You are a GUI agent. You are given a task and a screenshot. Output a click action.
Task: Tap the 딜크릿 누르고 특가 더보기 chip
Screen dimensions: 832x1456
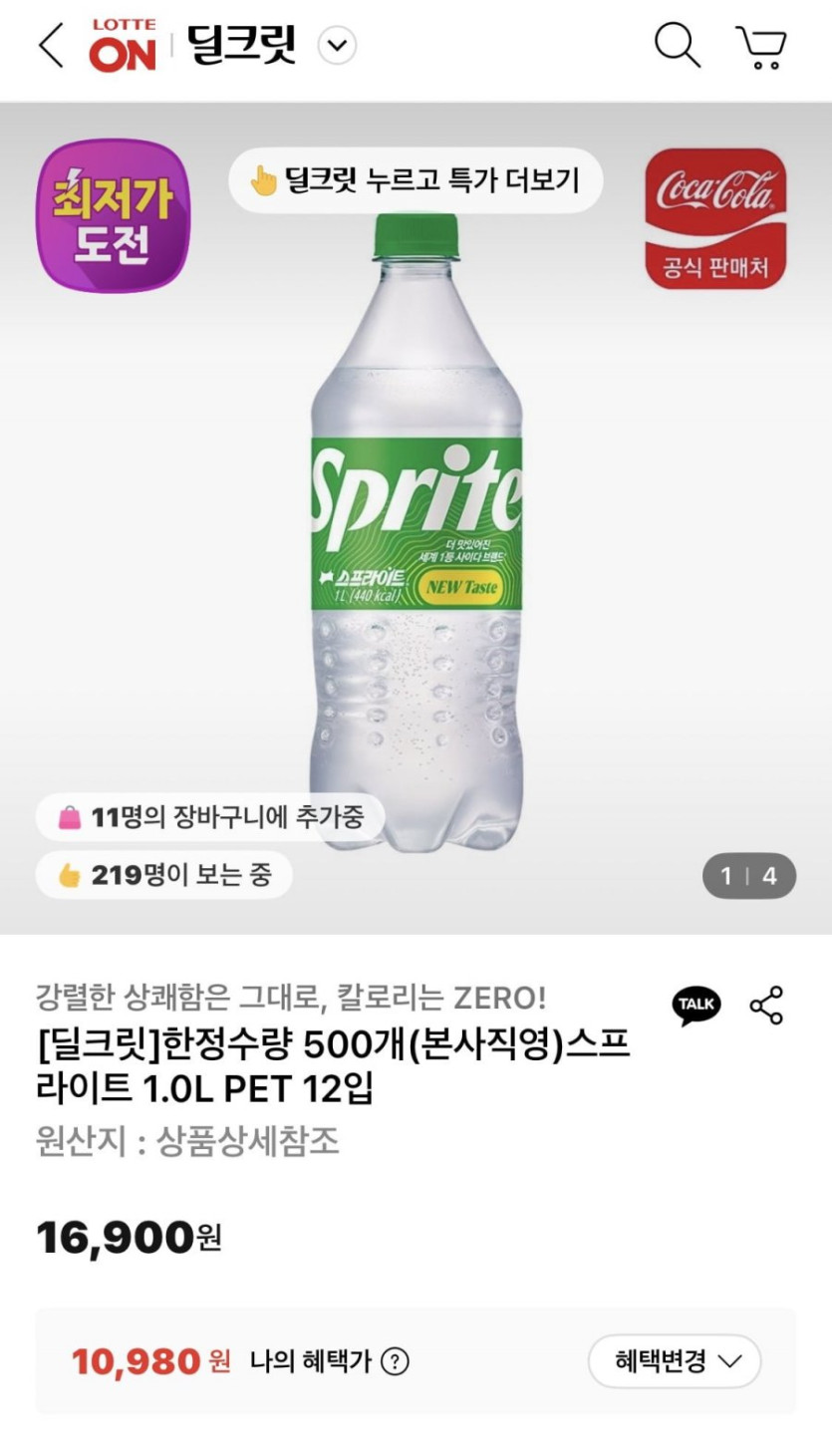416,180
